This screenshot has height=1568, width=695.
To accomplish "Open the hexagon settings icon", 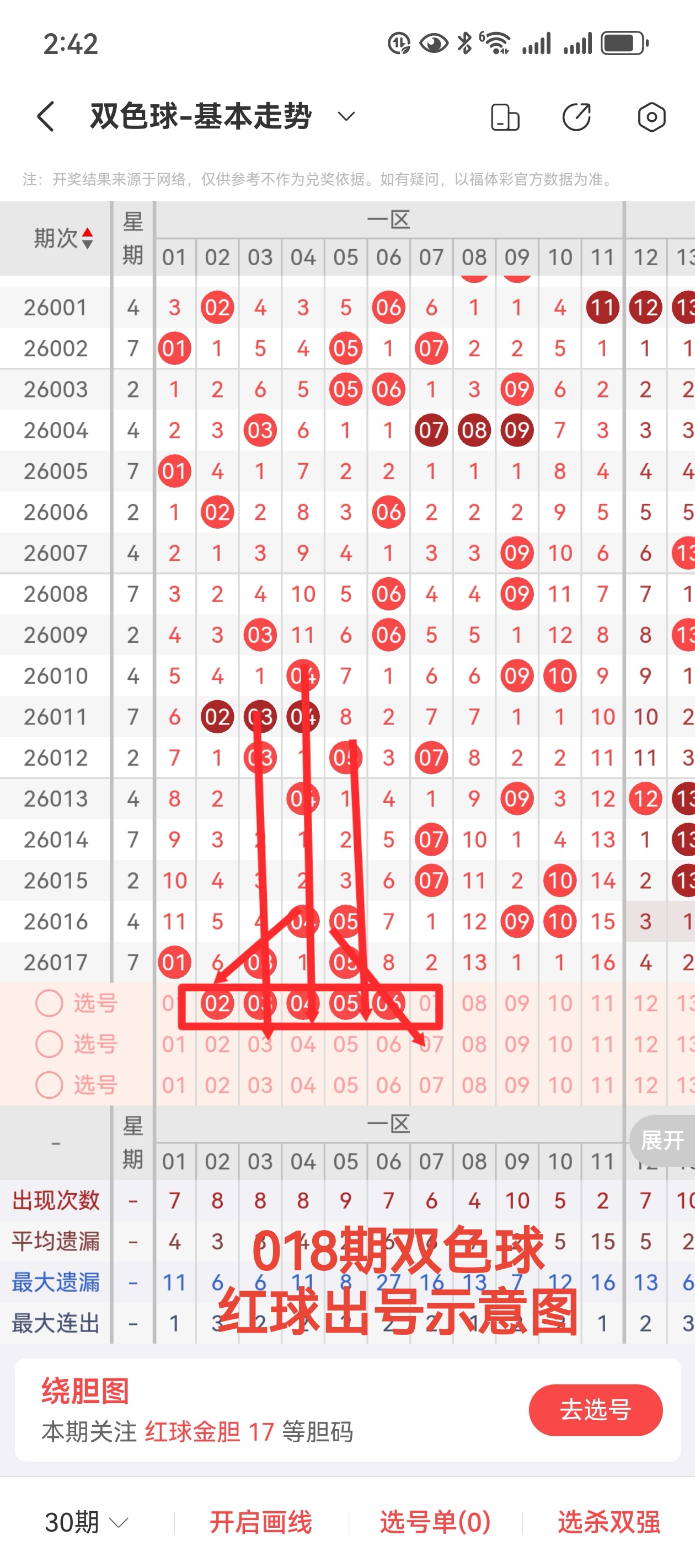I will click(651, 117).
